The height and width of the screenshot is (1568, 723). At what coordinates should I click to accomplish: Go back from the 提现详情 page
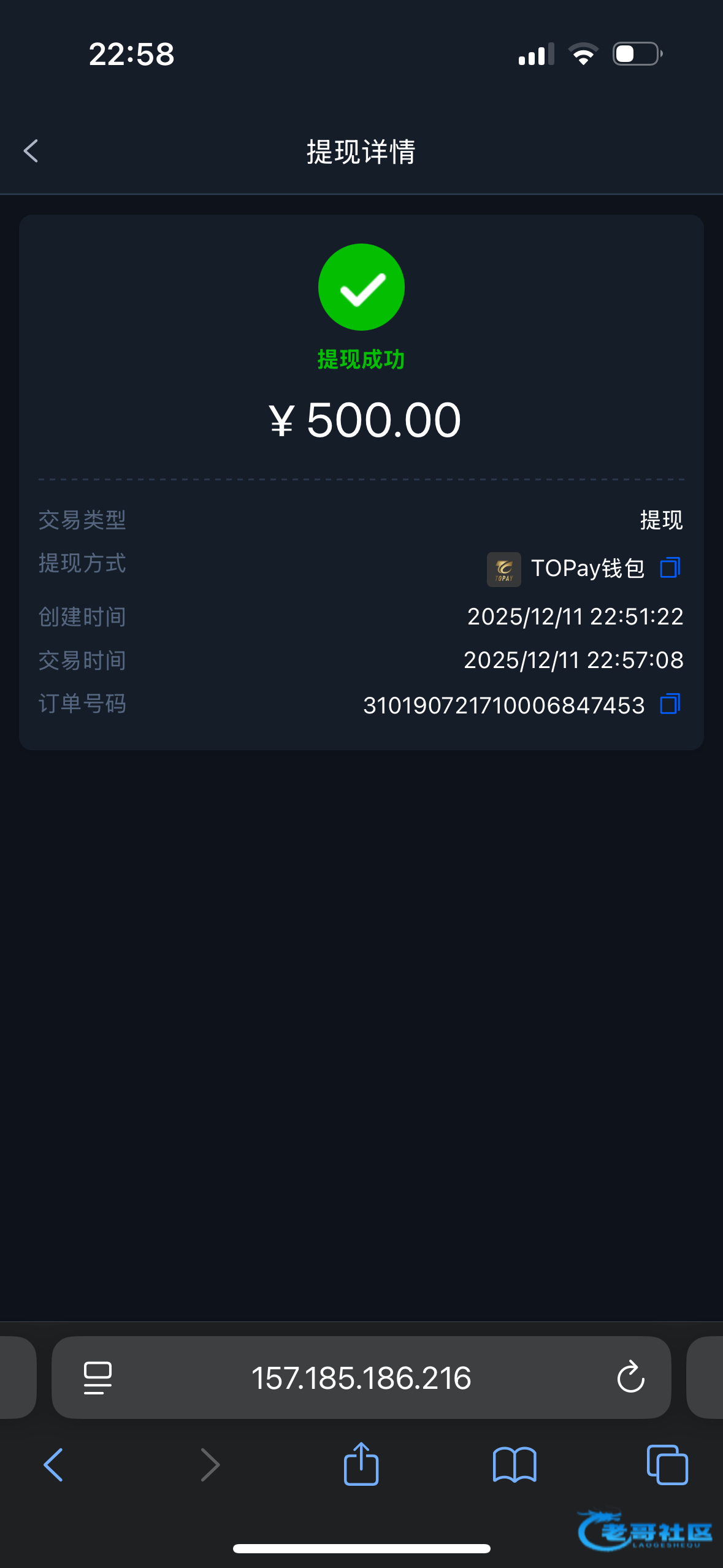click(31, 151)
